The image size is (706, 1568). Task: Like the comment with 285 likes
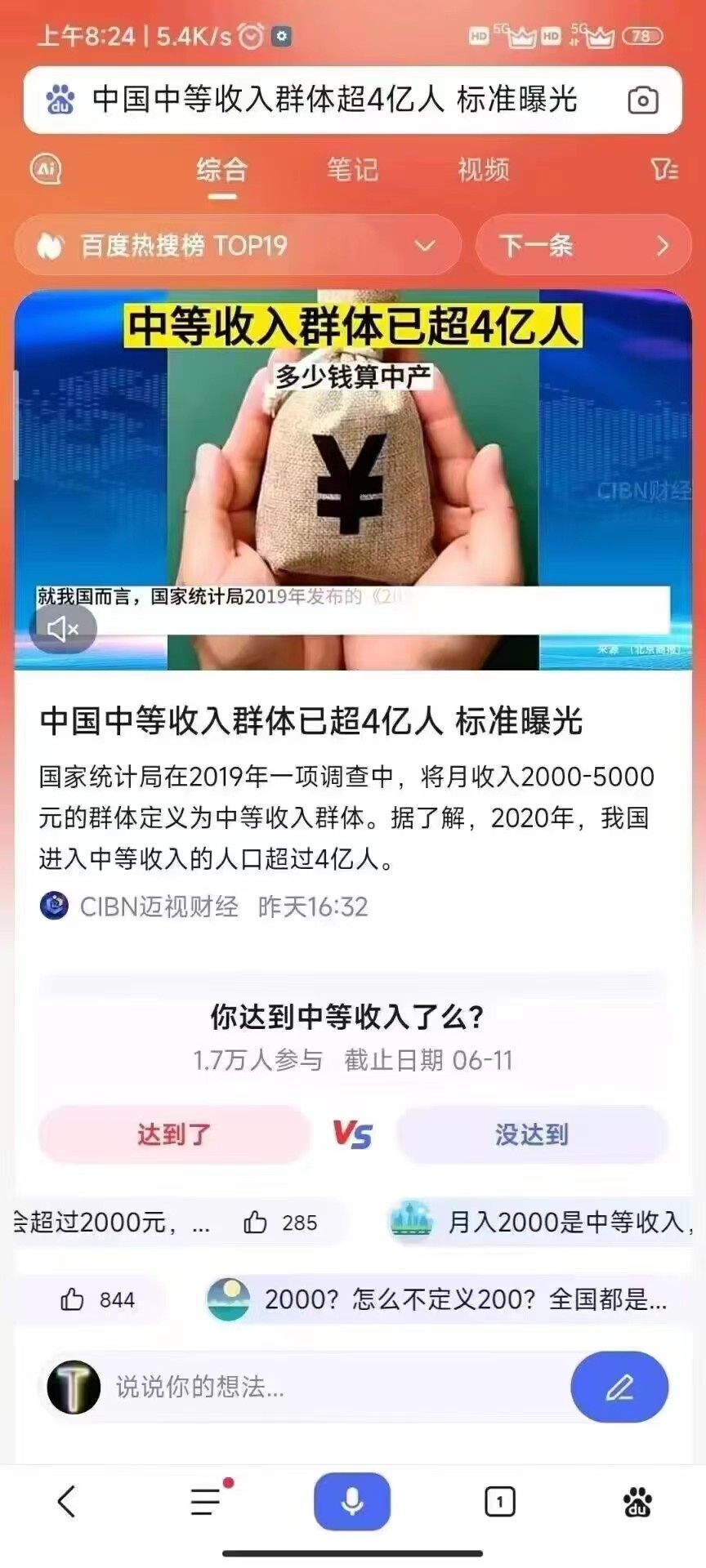[256, 1223]
